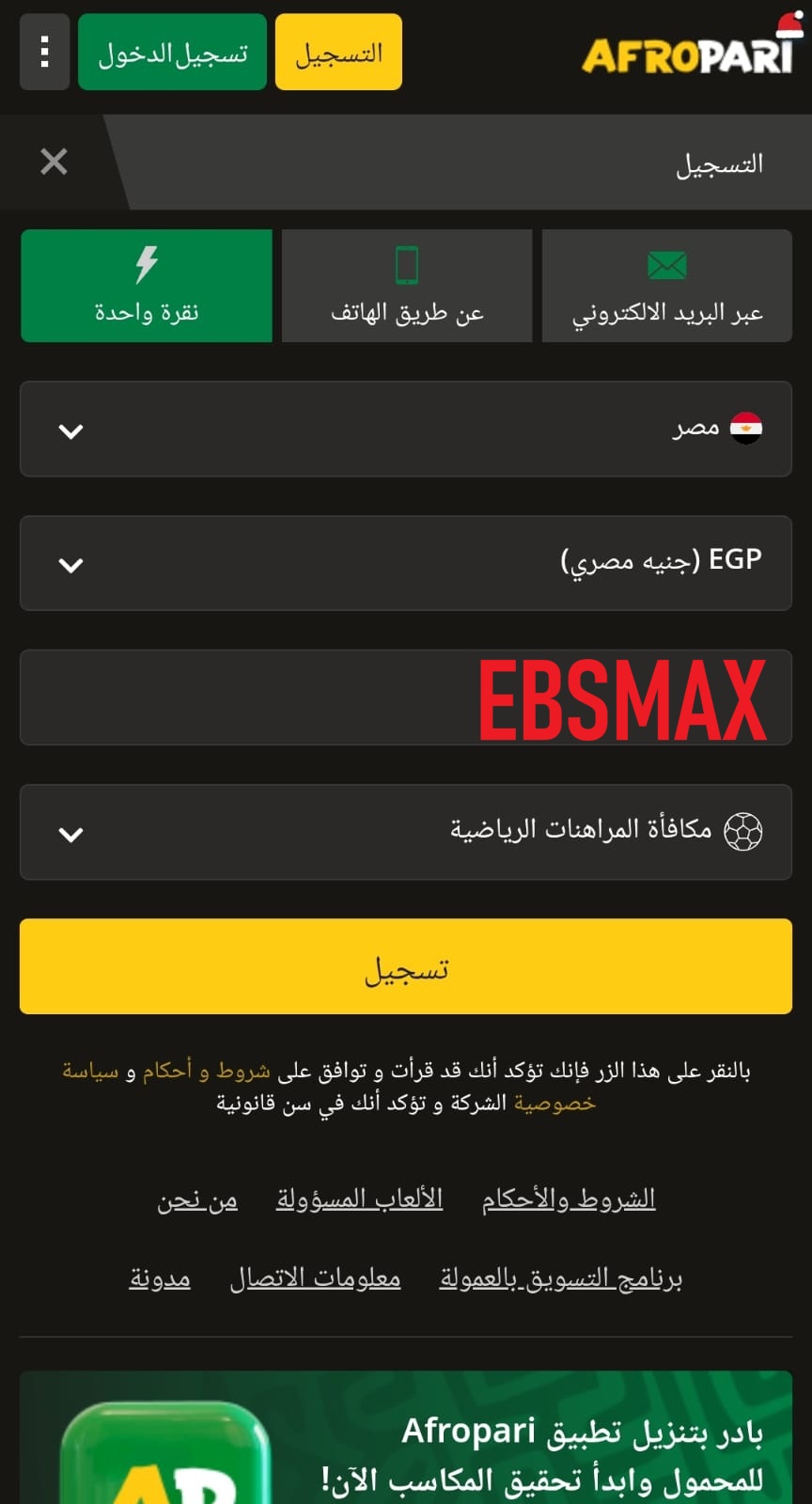Open the برنامج التسويق بالعمولة affiliate link
812x1504 pixels.
coord(560,1278)
